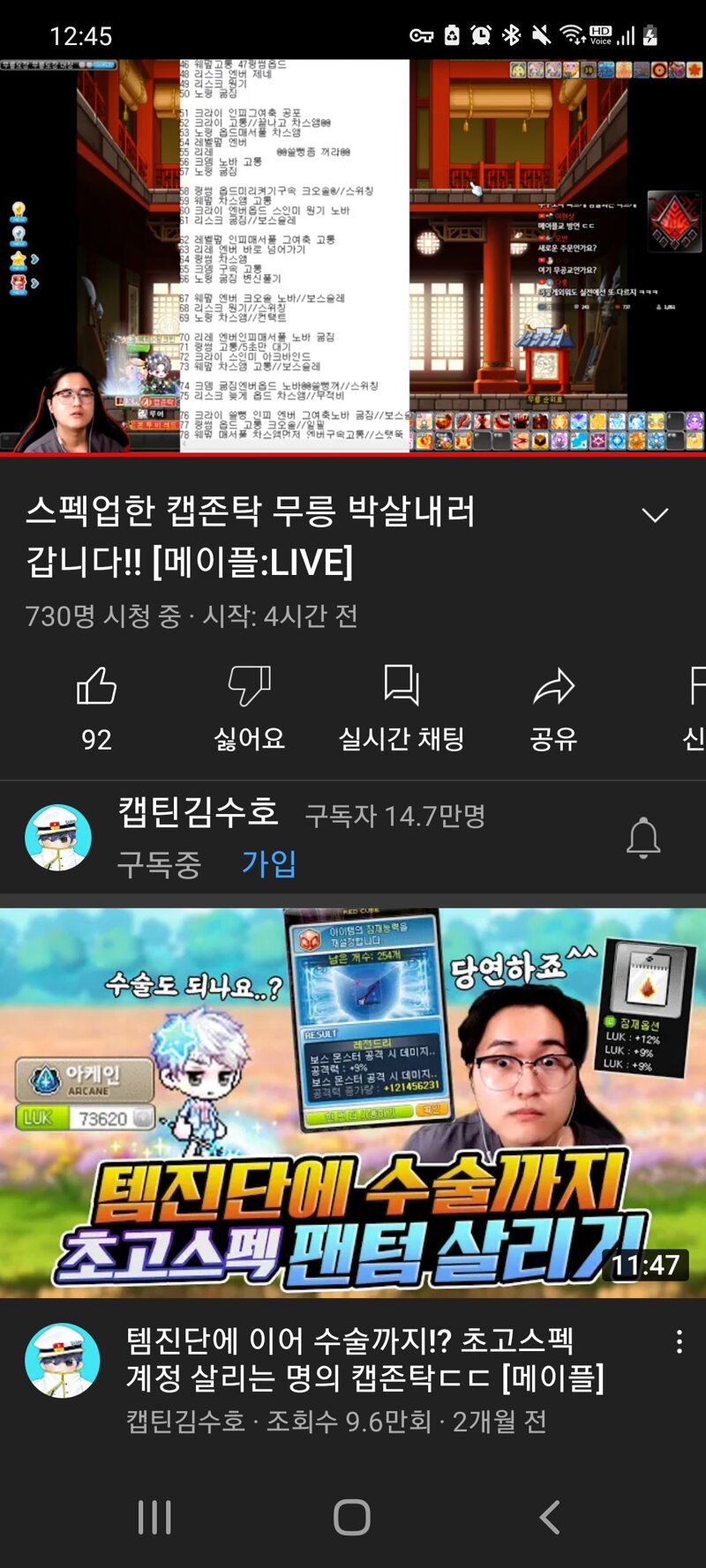Open overflow menu for 템진단에 이어 수술까지 video
Screen dimensions: 706x1568
tap(679, 1341)
